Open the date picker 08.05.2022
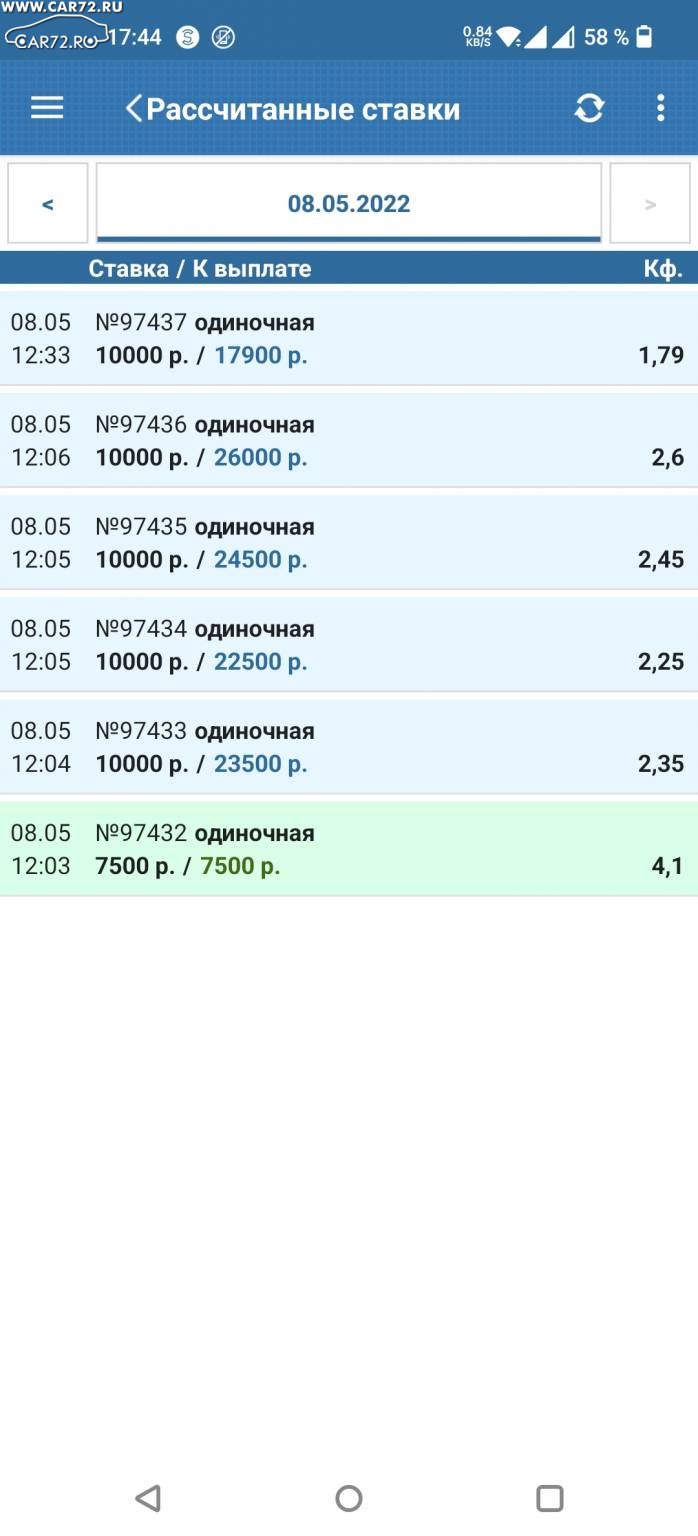Viewport: 698px width, 1536px height. (x=349, y=203)
